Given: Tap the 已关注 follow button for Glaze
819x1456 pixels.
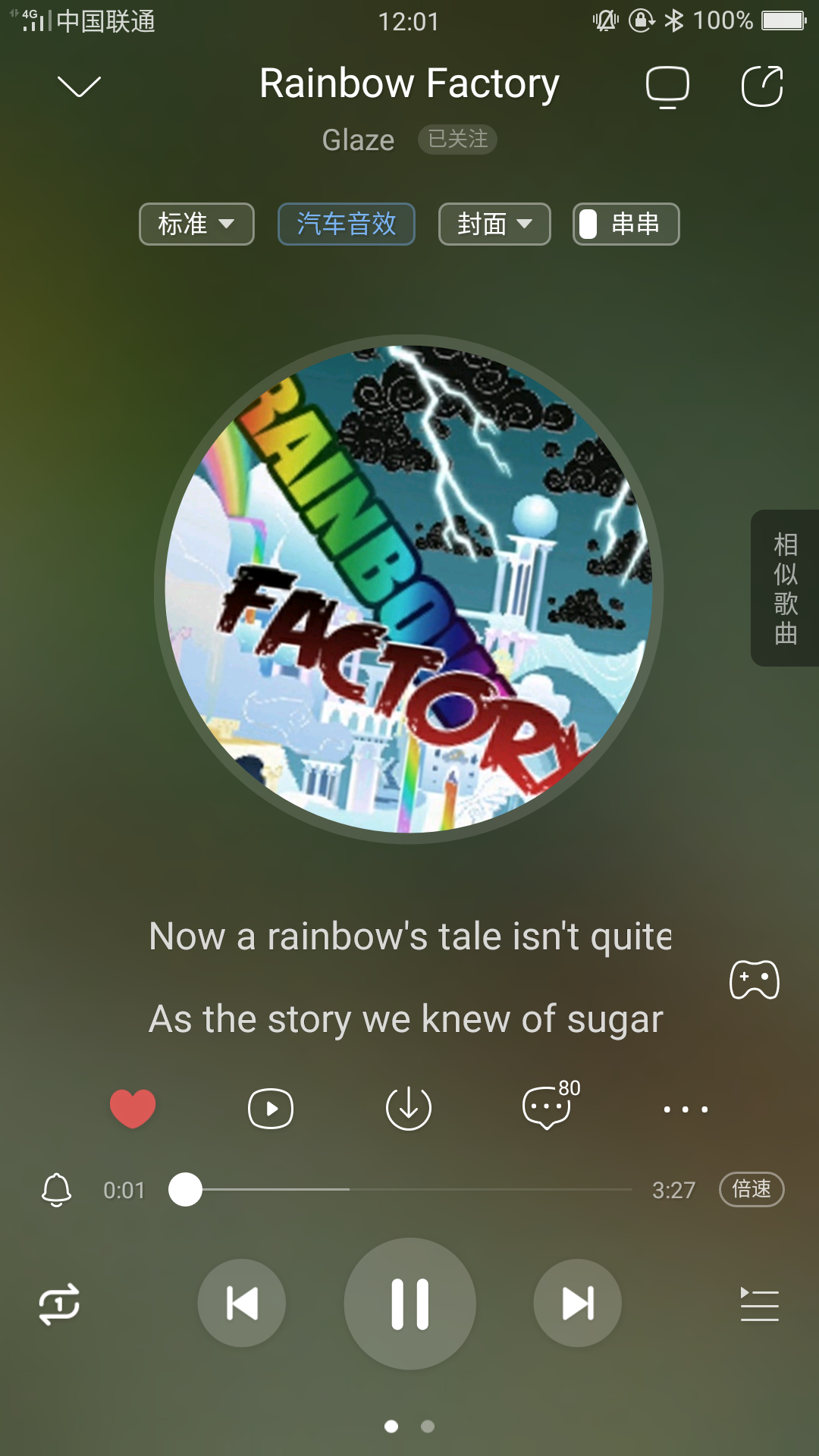Looking at the screenshot, I should point(457,140).
